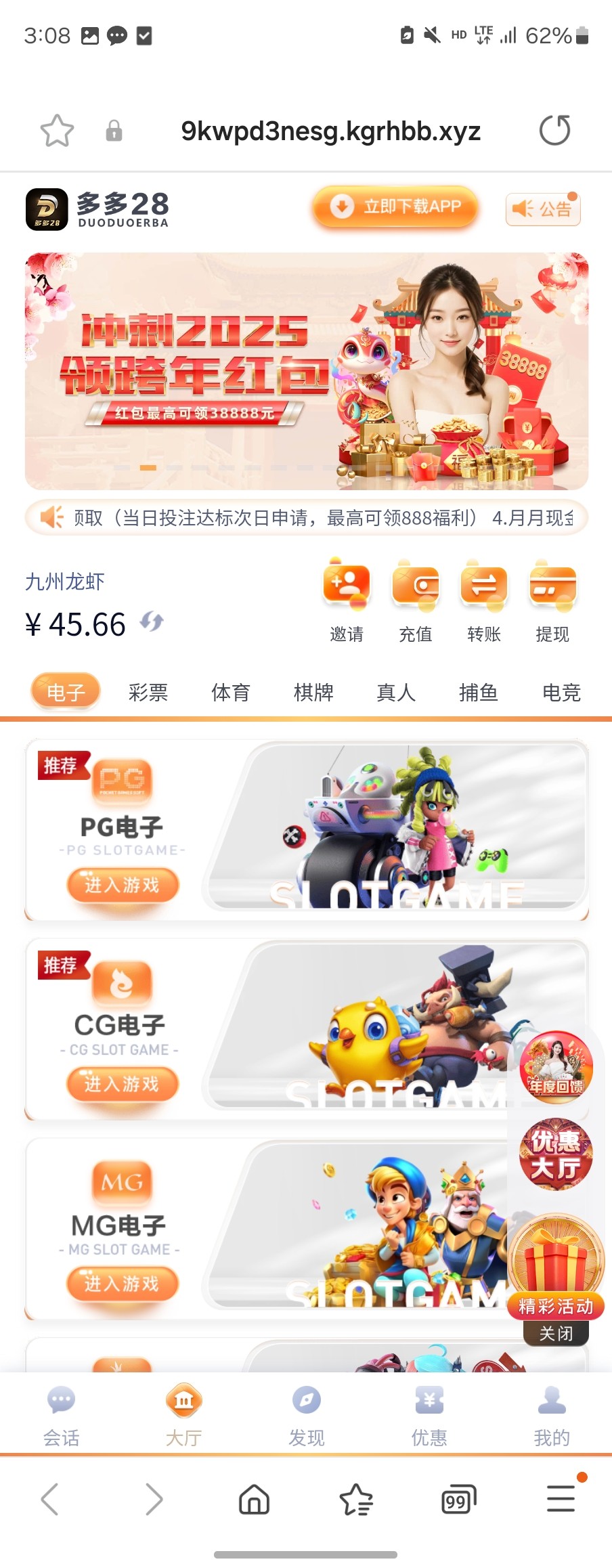The image size is (612, 1568).
Task: Open the 公告 announcements button
Action: (543, 209)
